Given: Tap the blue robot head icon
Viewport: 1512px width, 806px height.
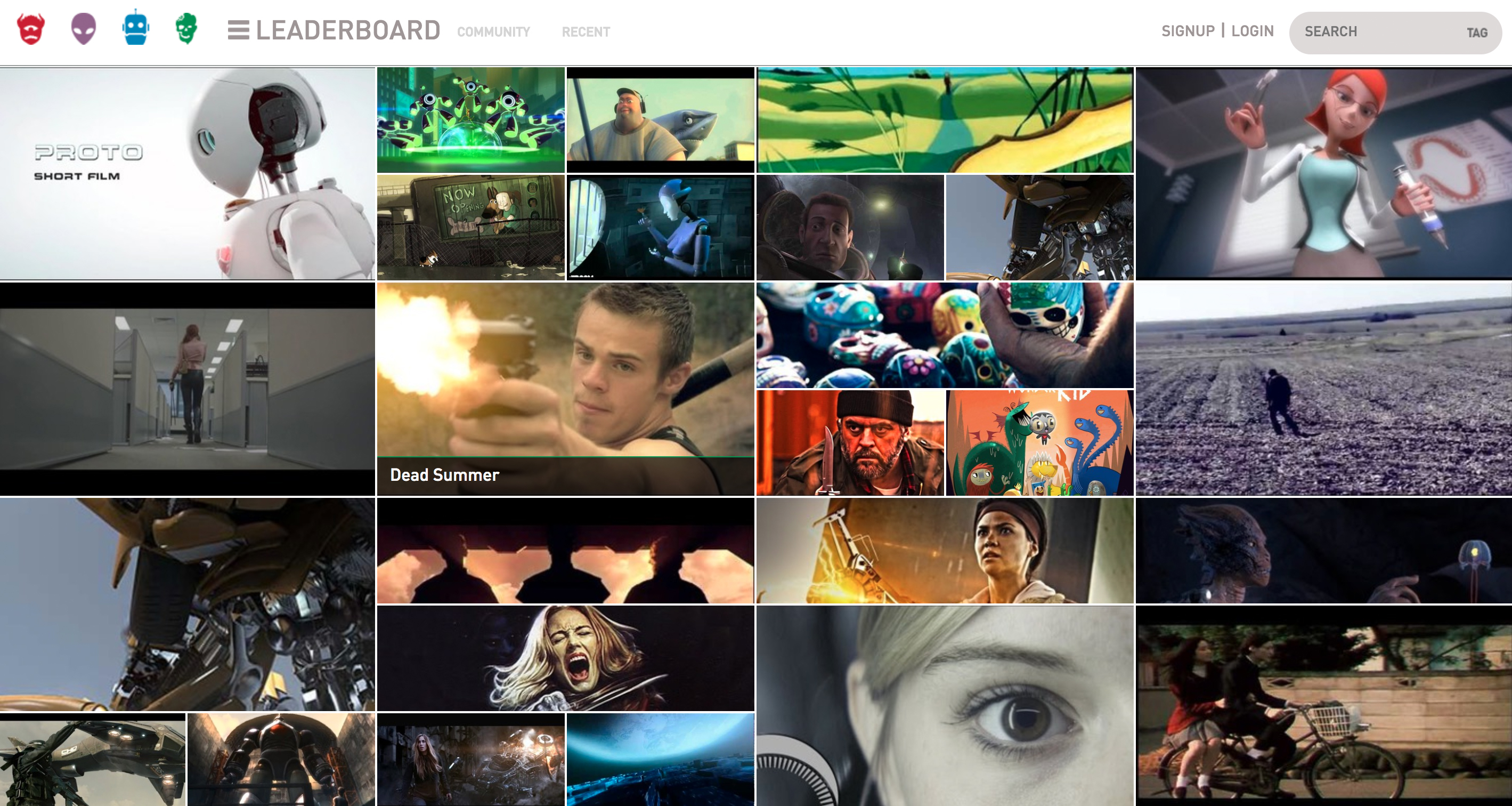Looking at the screenshot, I should point(135,28).
